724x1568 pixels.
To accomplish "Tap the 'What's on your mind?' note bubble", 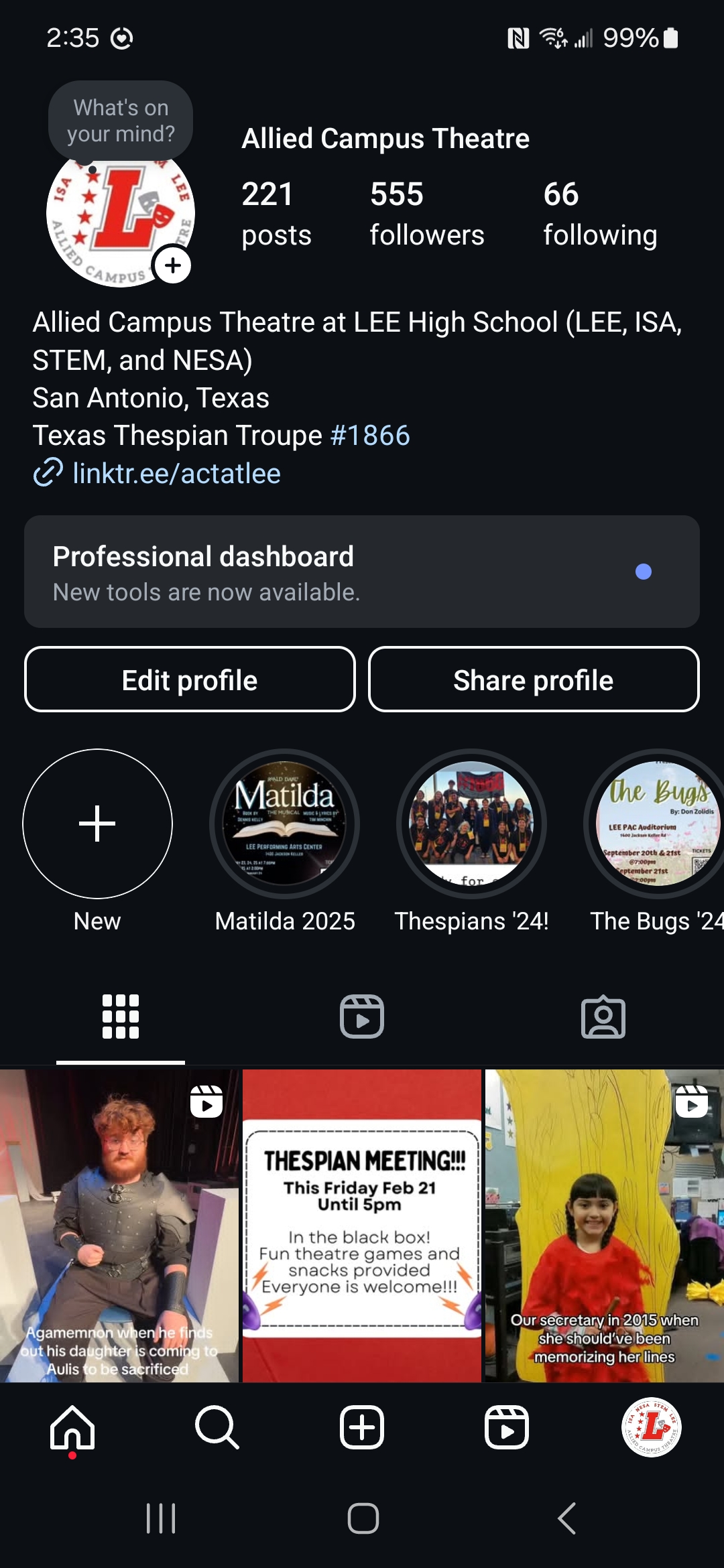I will (121, 121).
